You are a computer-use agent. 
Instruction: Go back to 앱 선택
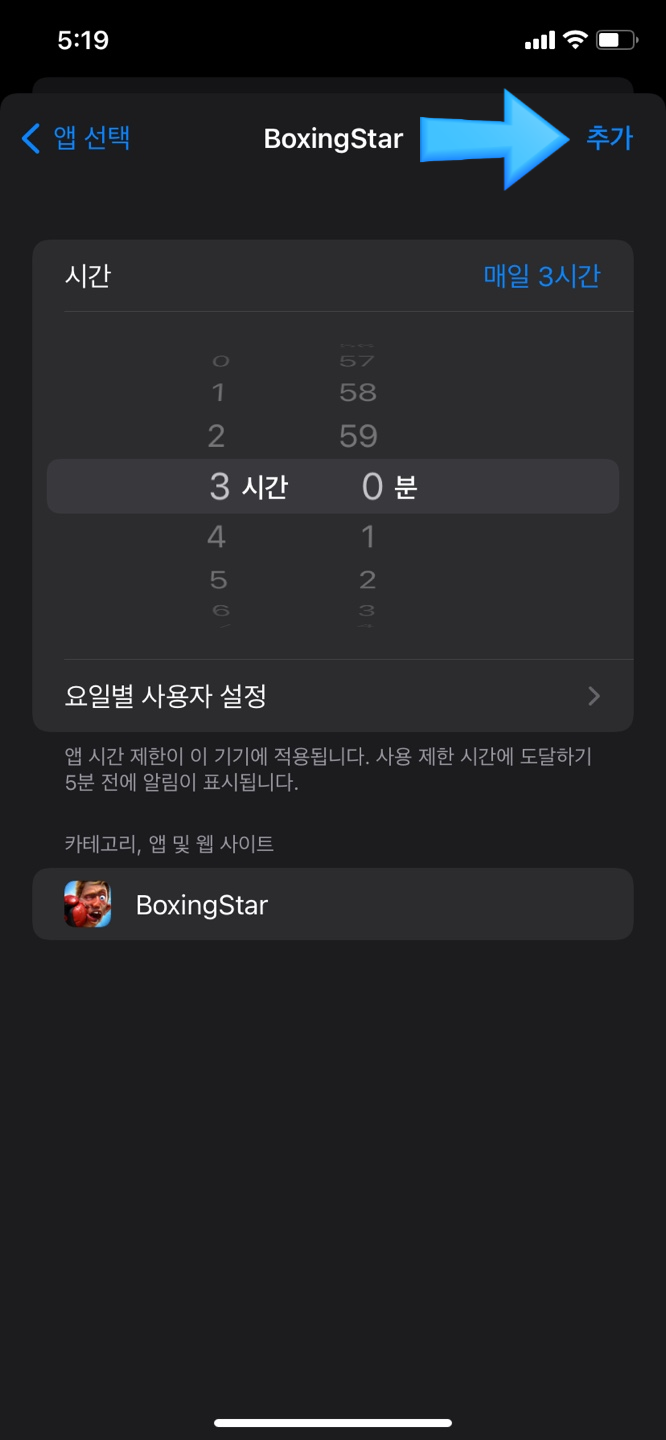pos(76,138)
